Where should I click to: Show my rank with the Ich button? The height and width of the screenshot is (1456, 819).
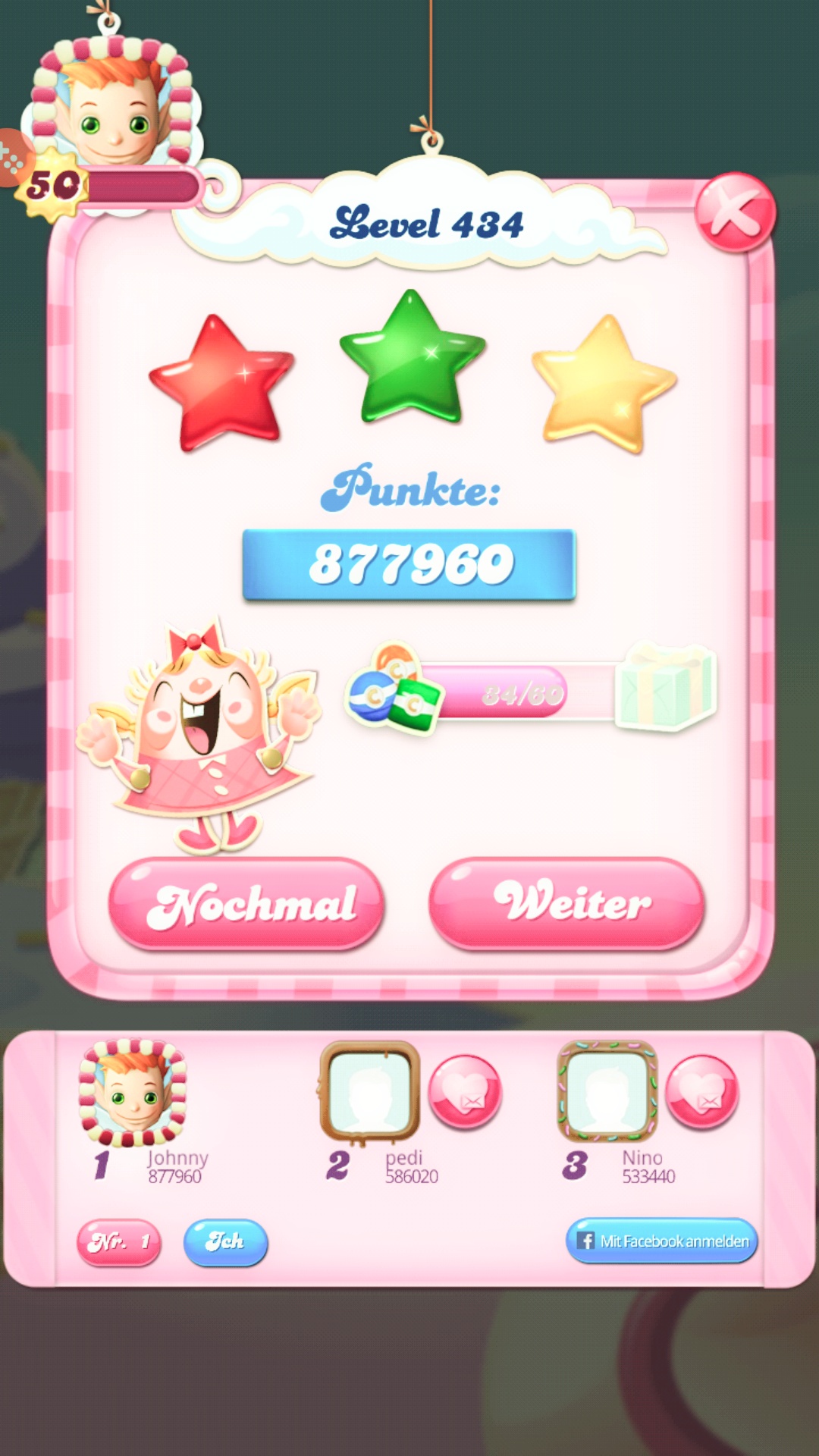pos(225,1242)
